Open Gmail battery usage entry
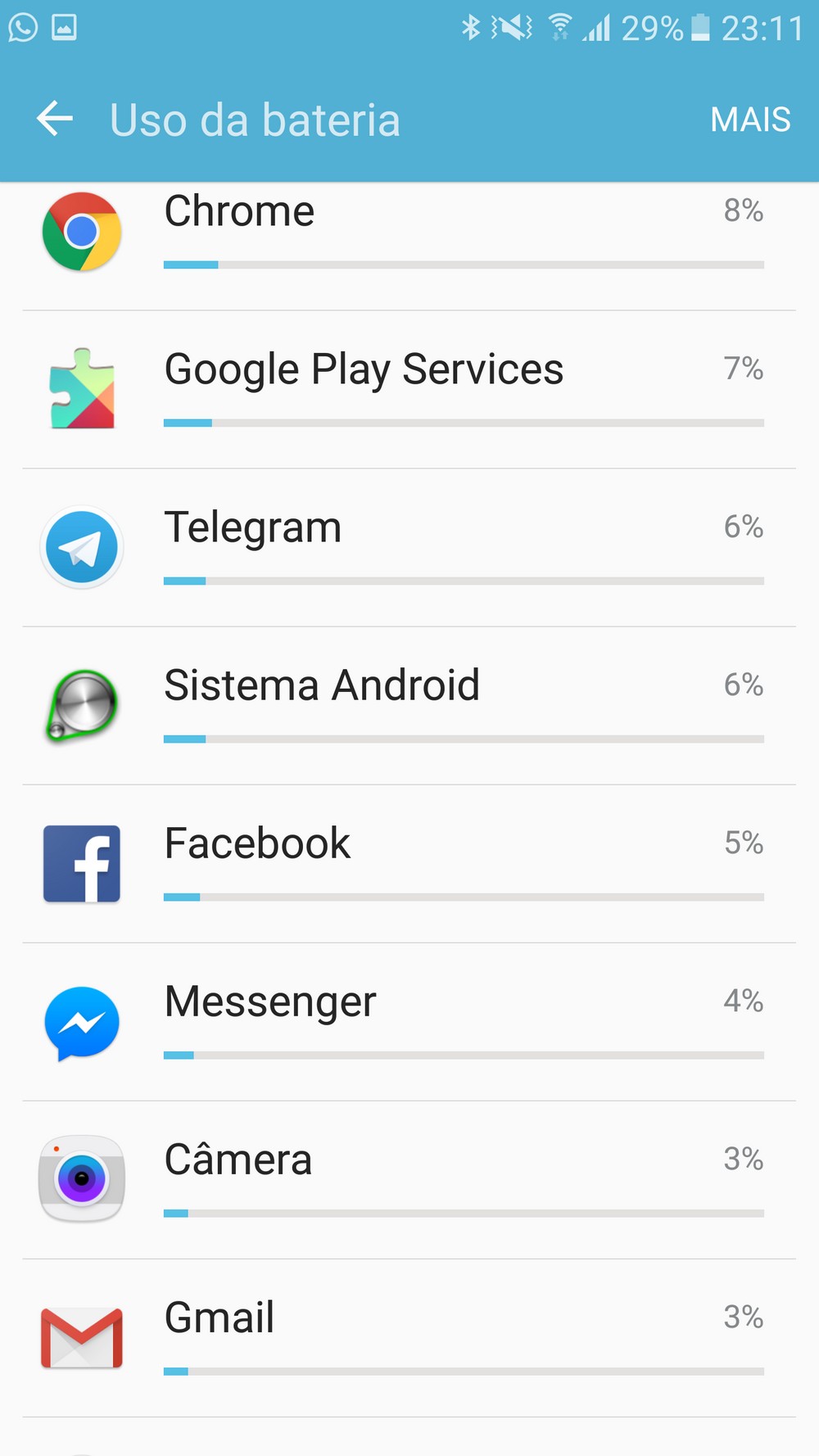Screen dimensions: 819x1456 coord(409,1337)
